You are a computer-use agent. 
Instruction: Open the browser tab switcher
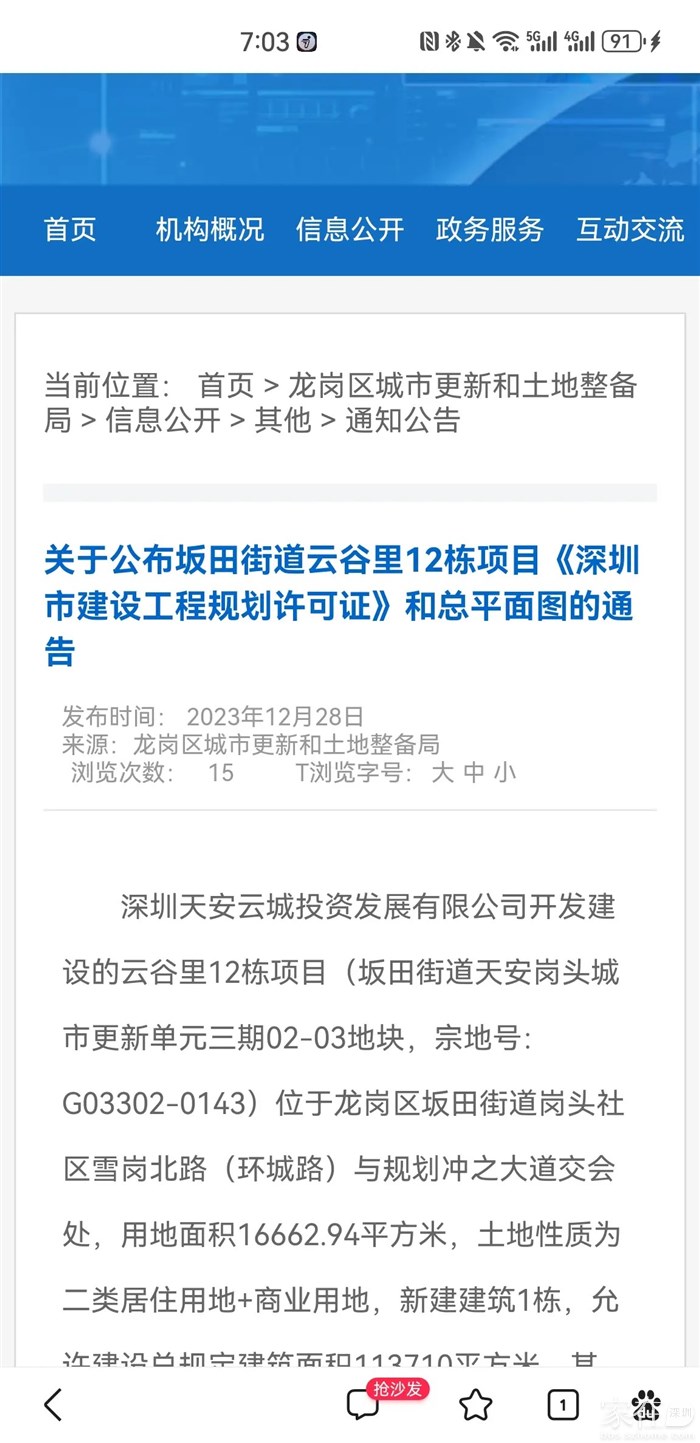coord(563,1405)
